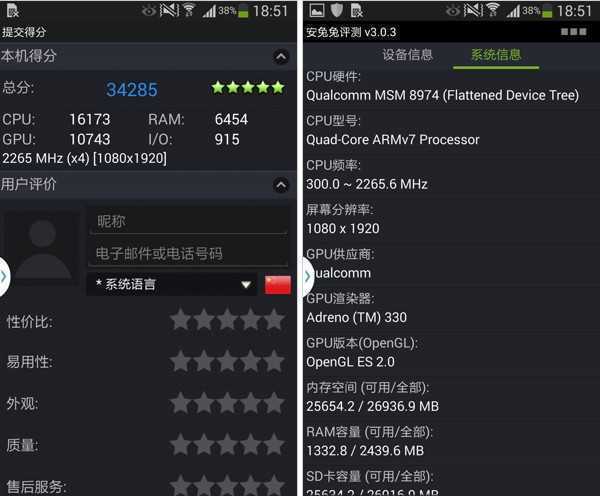Screen dimensions: 600x496
Task: Rate 质量 with four stars
Action: [251, 445]
